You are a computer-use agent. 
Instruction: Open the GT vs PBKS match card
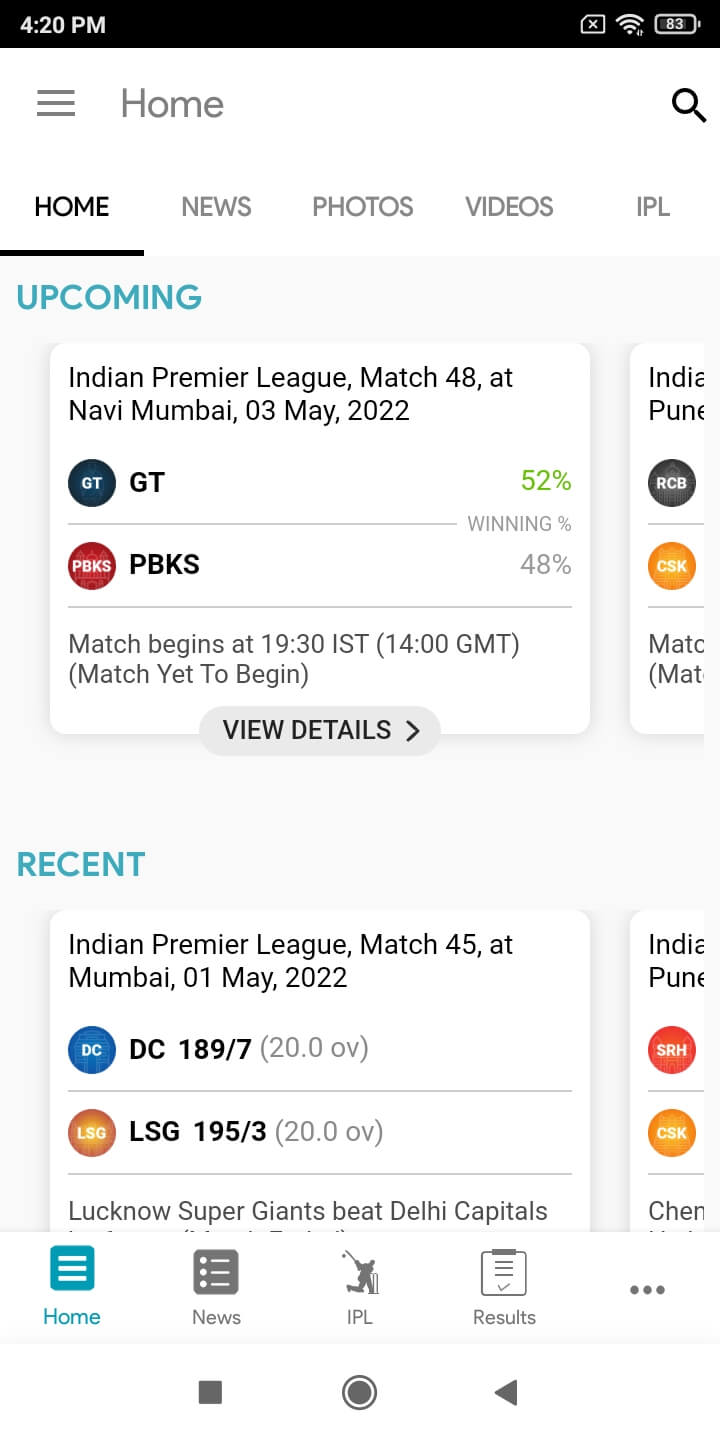pos(320,520)
